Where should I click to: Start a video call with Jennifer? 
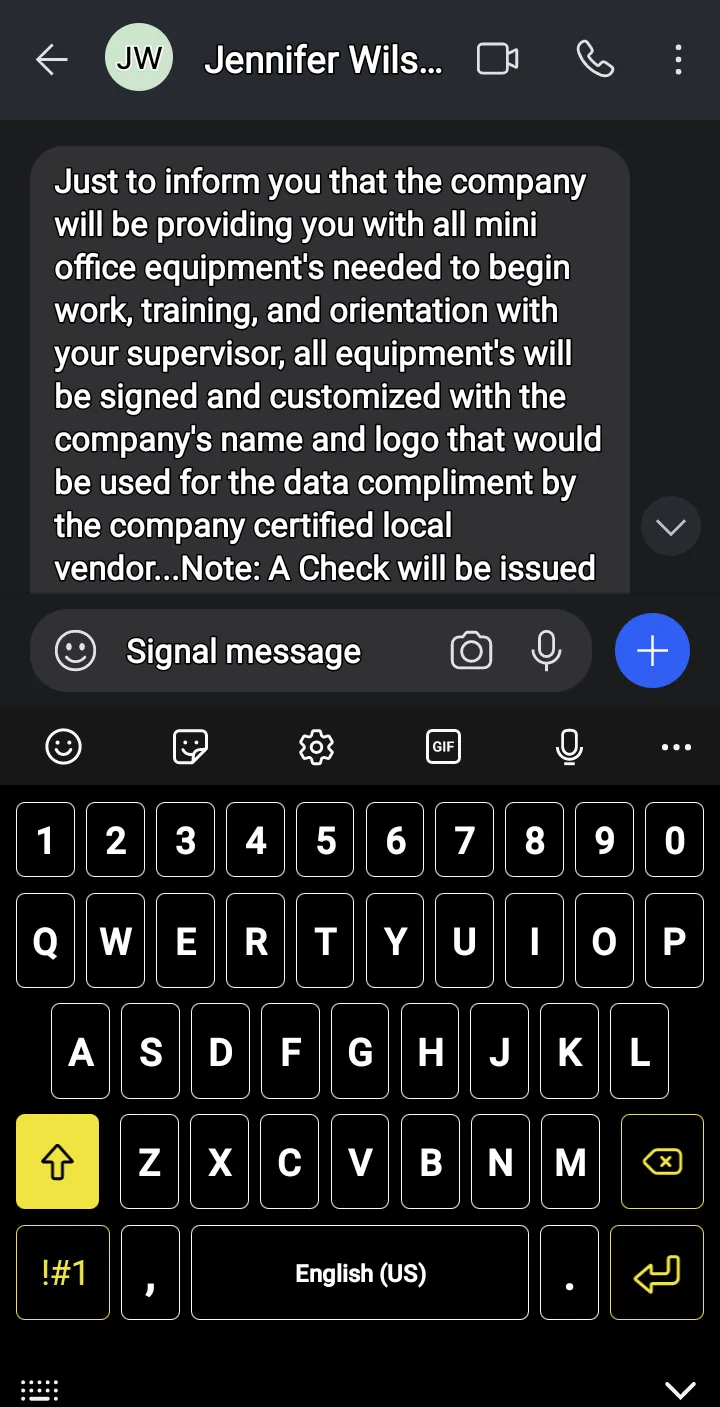(497, 60)
